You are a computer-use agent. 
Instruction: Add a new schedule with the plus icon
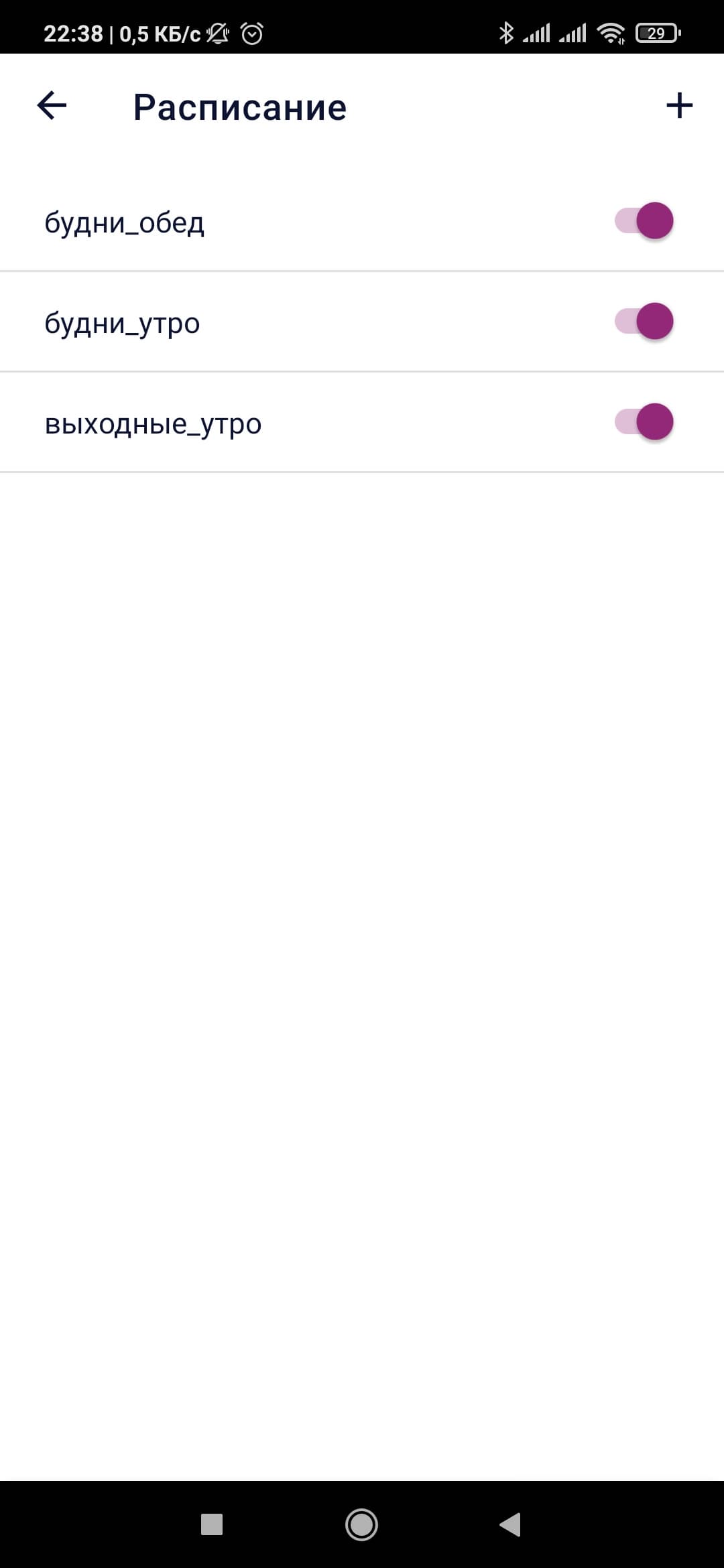679,106
